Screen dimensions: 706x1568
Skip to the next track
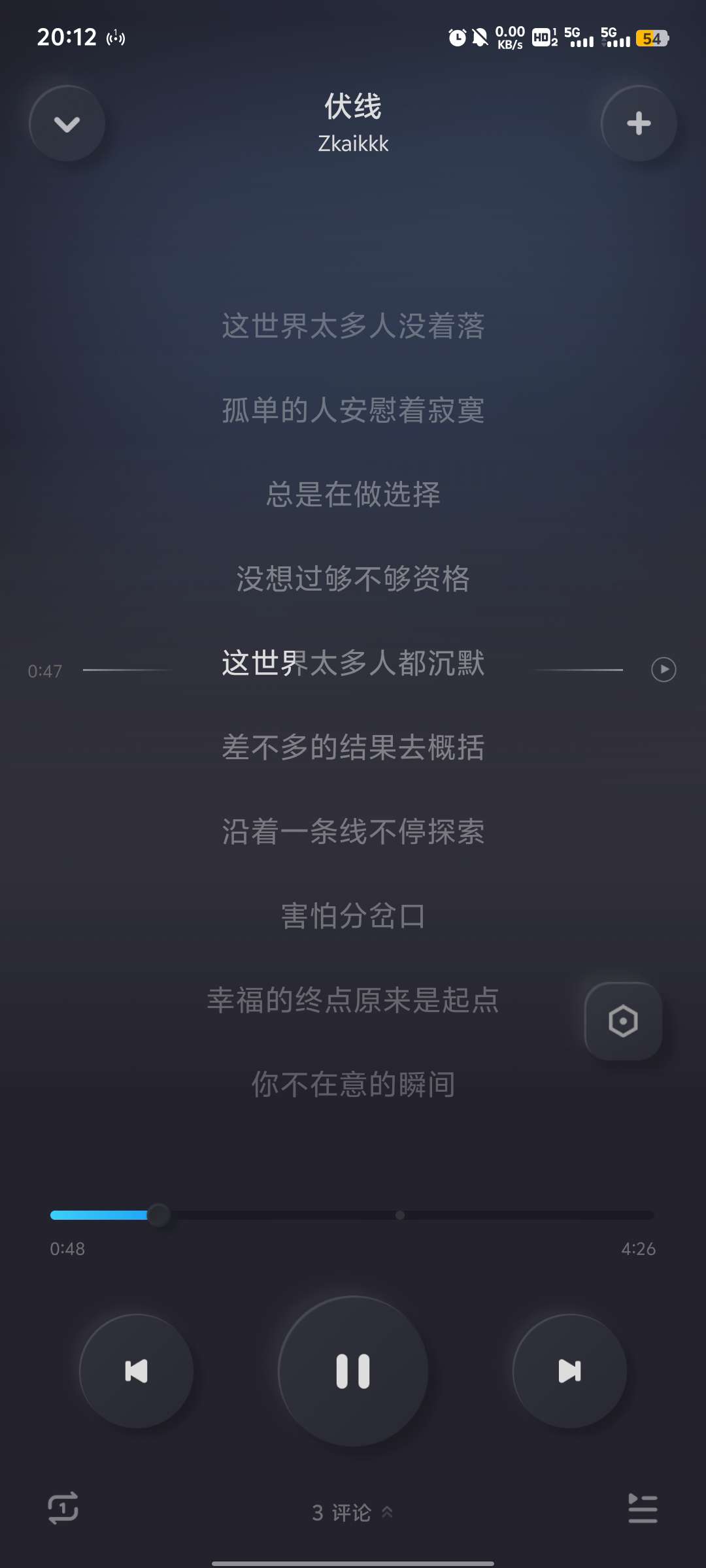[569, 1371]
